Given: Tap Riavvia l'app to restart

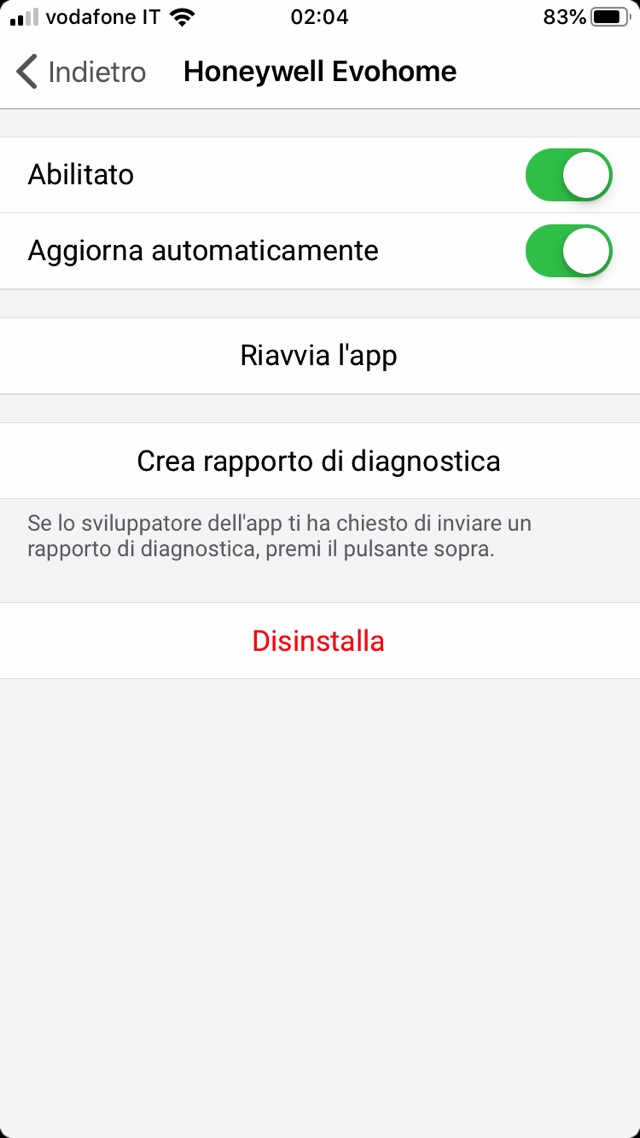Looking at the screenshot, I should click(x=319, y=356).
